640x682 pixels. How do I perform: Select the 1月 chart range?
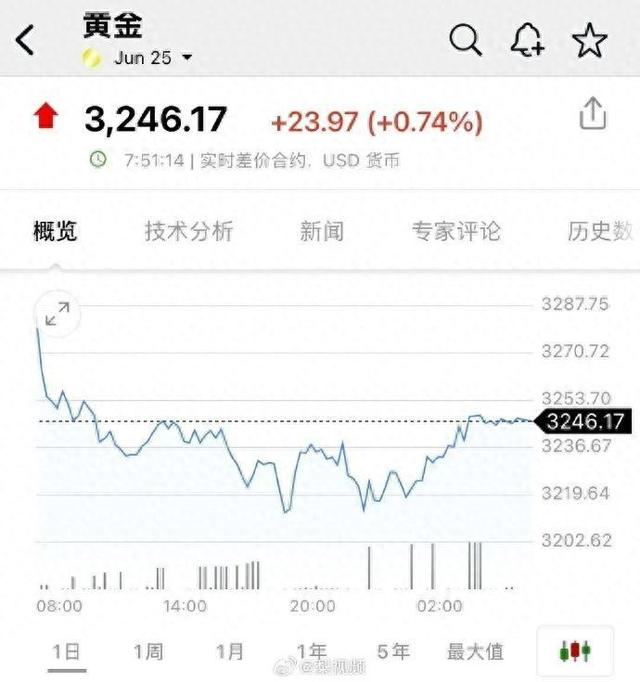(x=230, y=652)
